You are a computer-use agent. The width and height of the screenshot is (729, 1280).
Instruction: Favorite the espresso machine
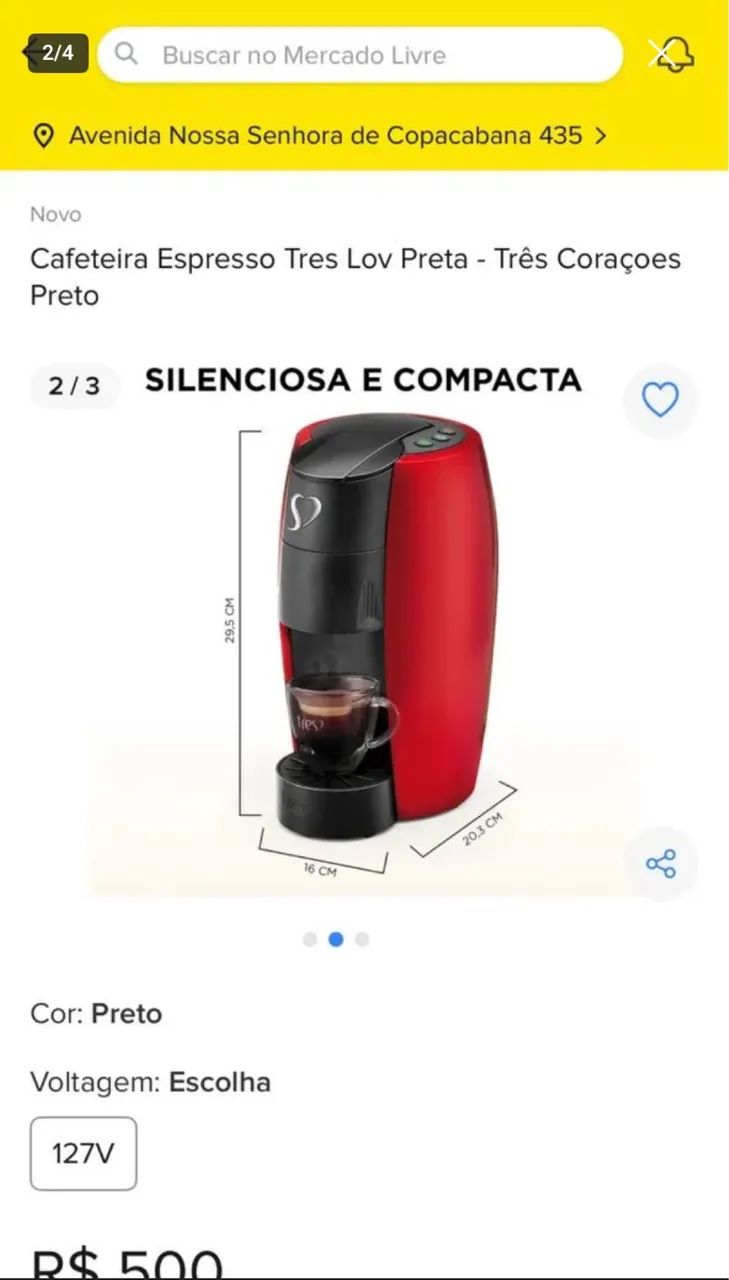click(x=659, y=400)
